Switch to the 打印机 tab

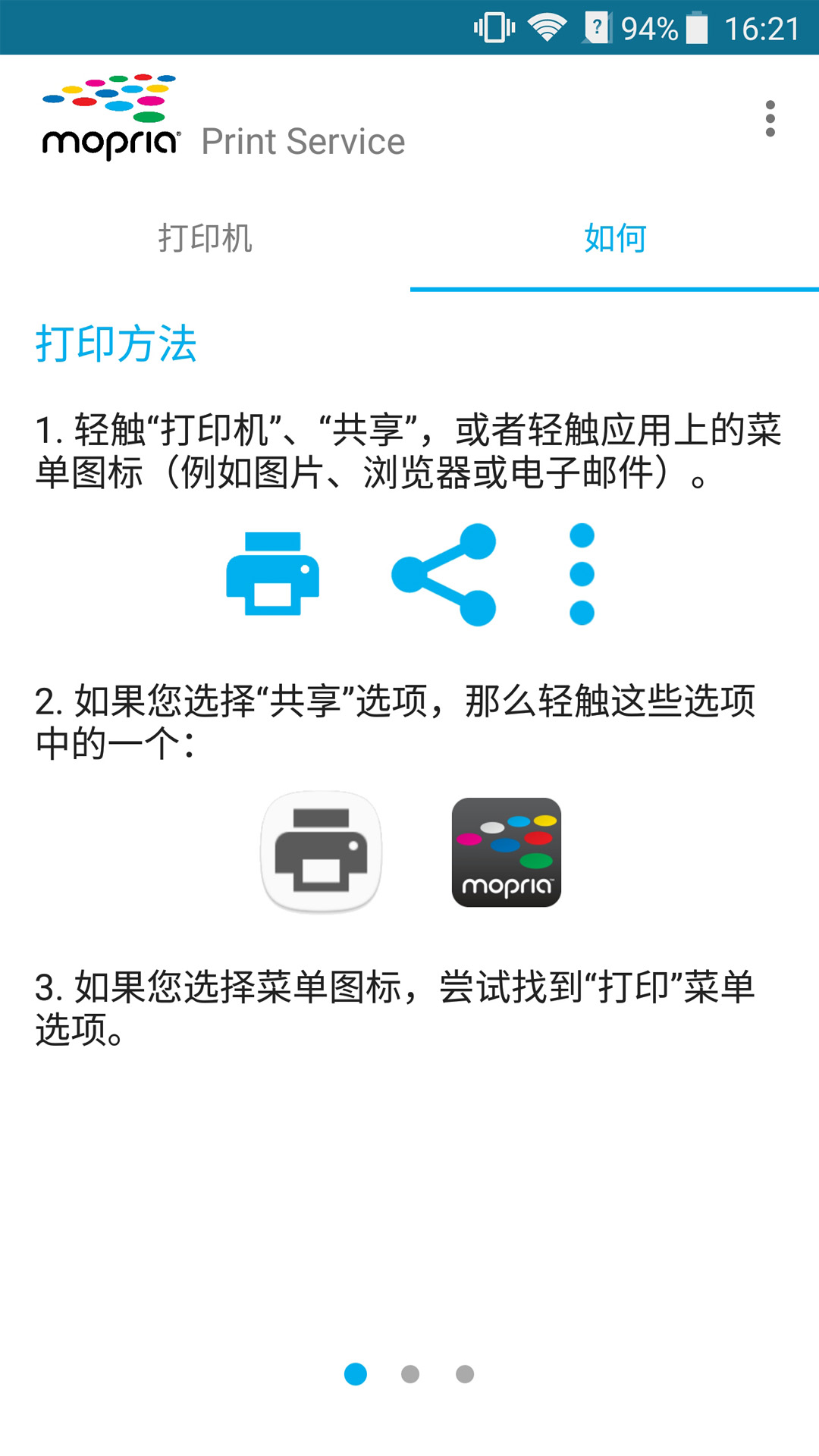[204, 239]
